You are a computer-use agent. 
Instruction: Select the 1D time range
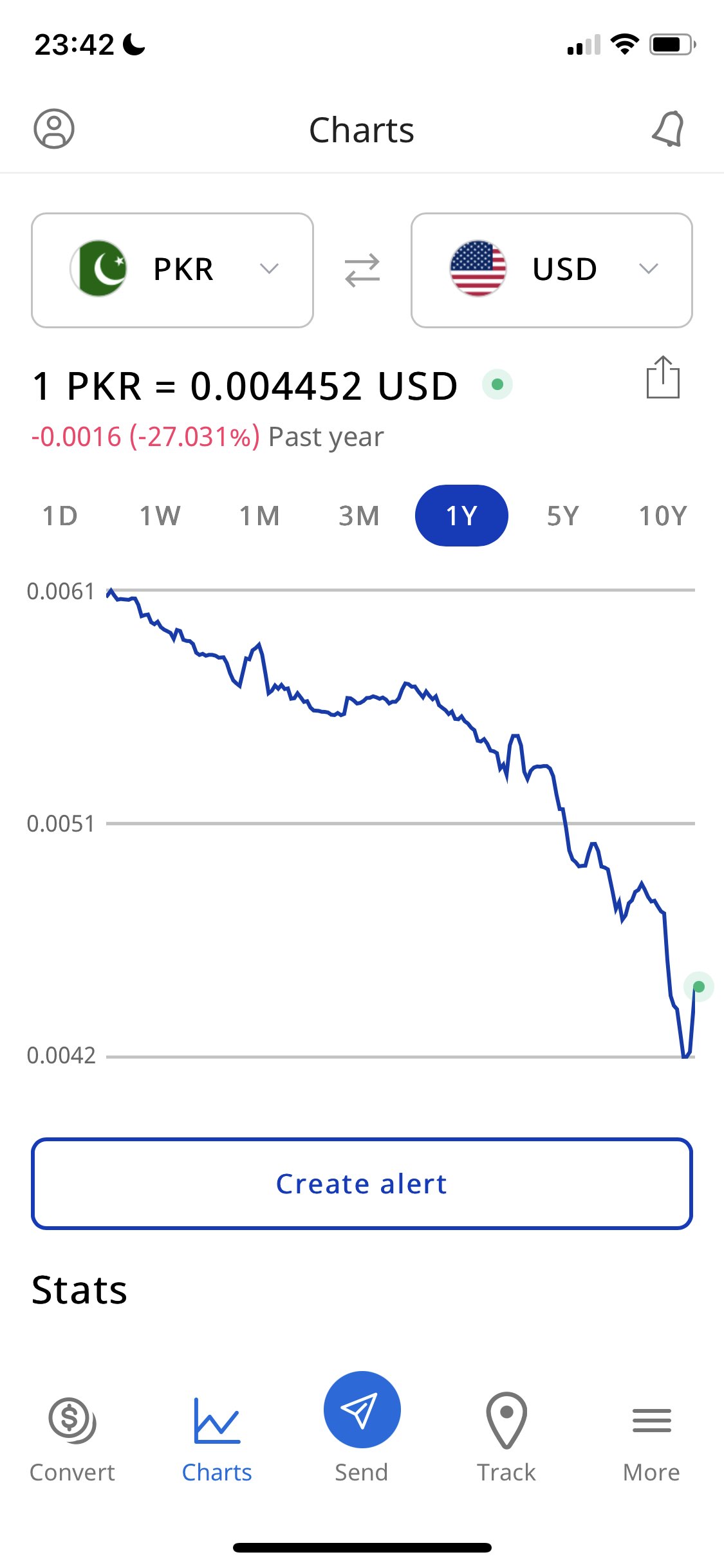coord(60,516)
